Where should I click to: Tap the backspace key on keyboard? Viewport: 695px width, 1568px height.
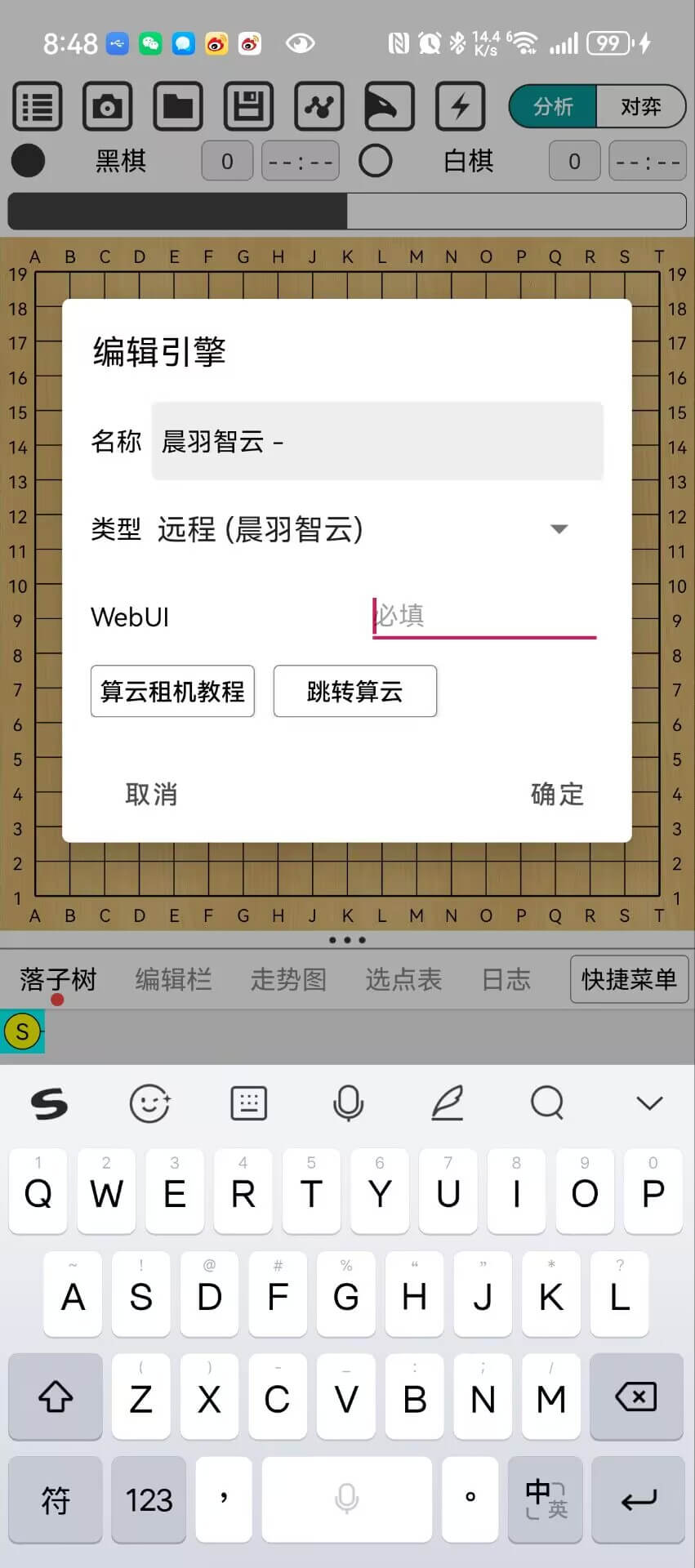coord(635,1396)
